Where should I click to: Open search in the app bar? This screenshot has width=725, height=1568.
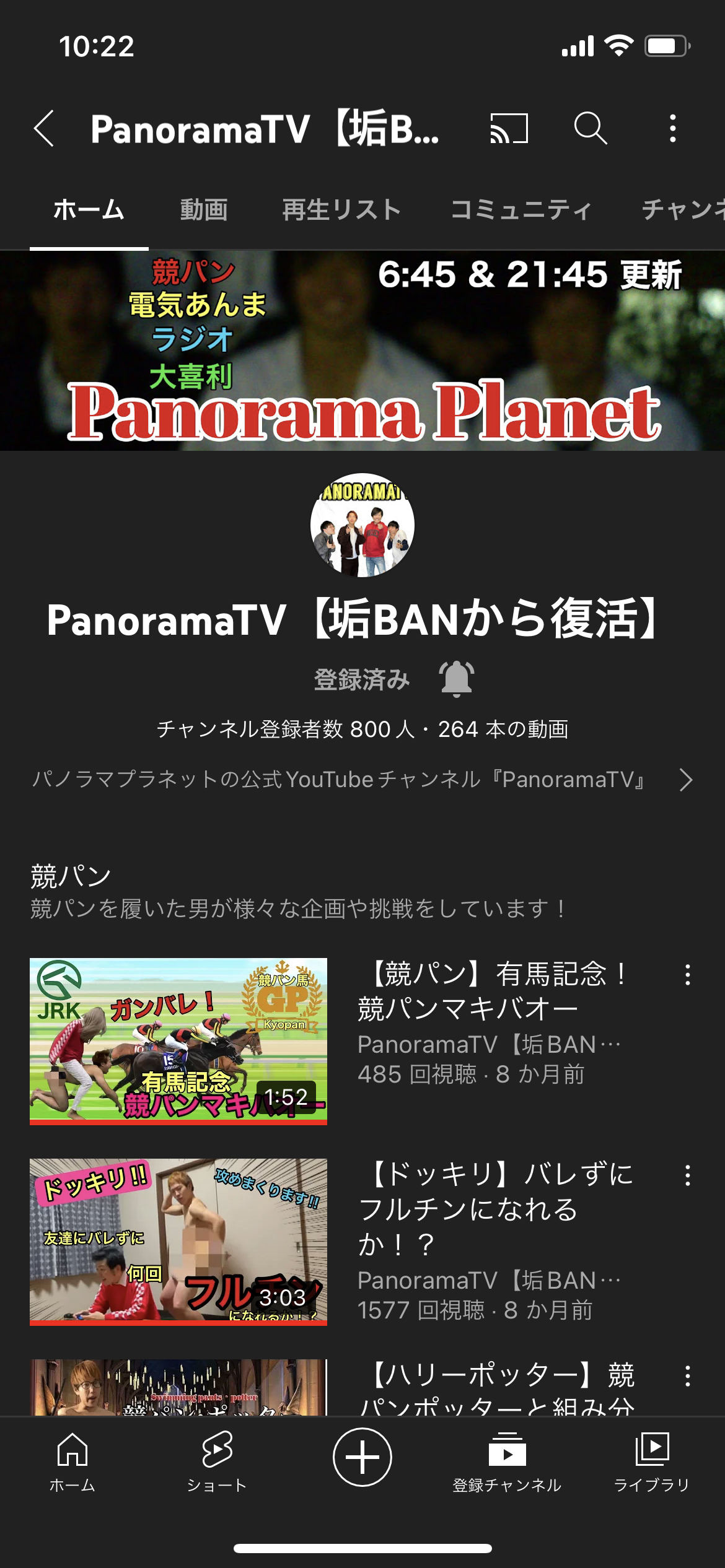pyautogui.click(x=591, y=129)
